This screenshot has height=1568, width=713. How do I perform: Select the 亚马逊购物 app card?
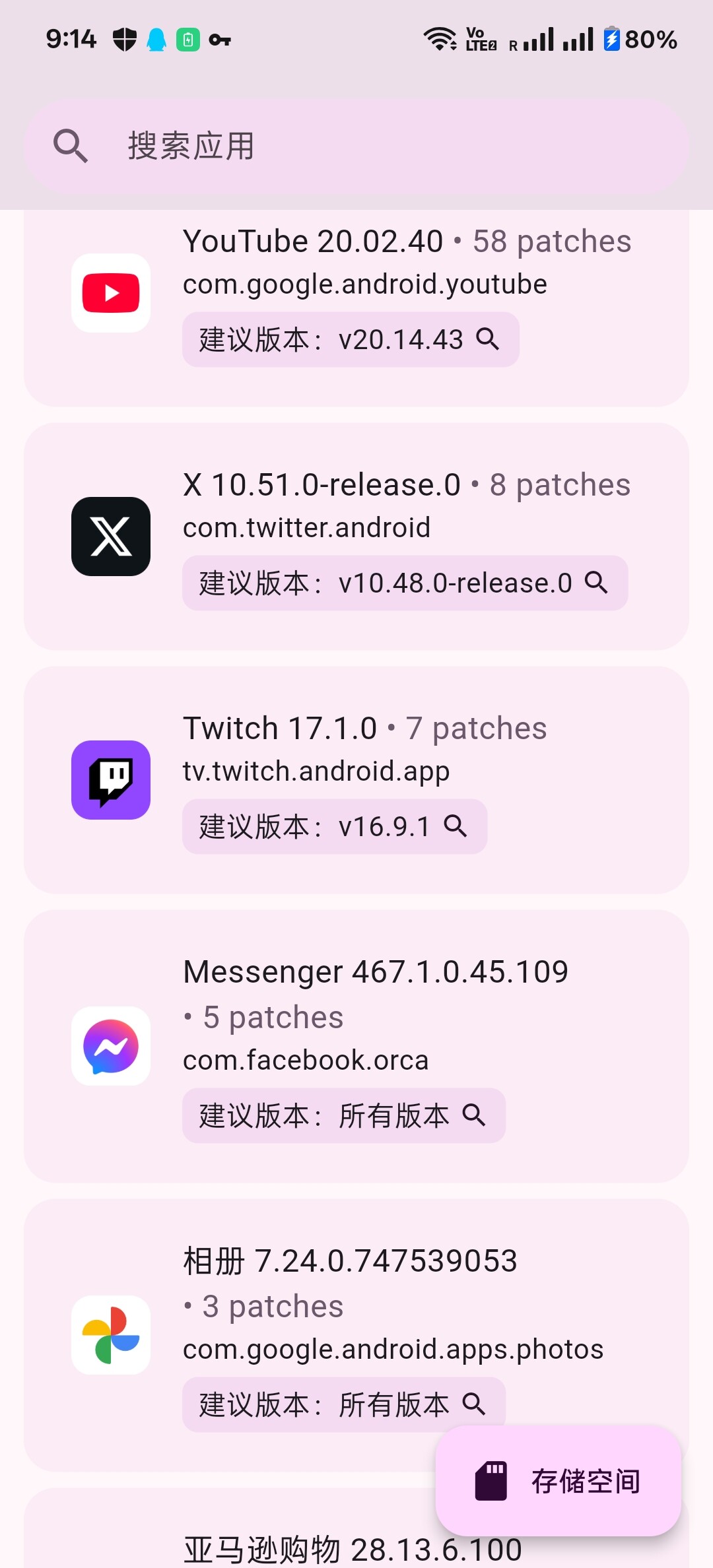[264, 1548]
